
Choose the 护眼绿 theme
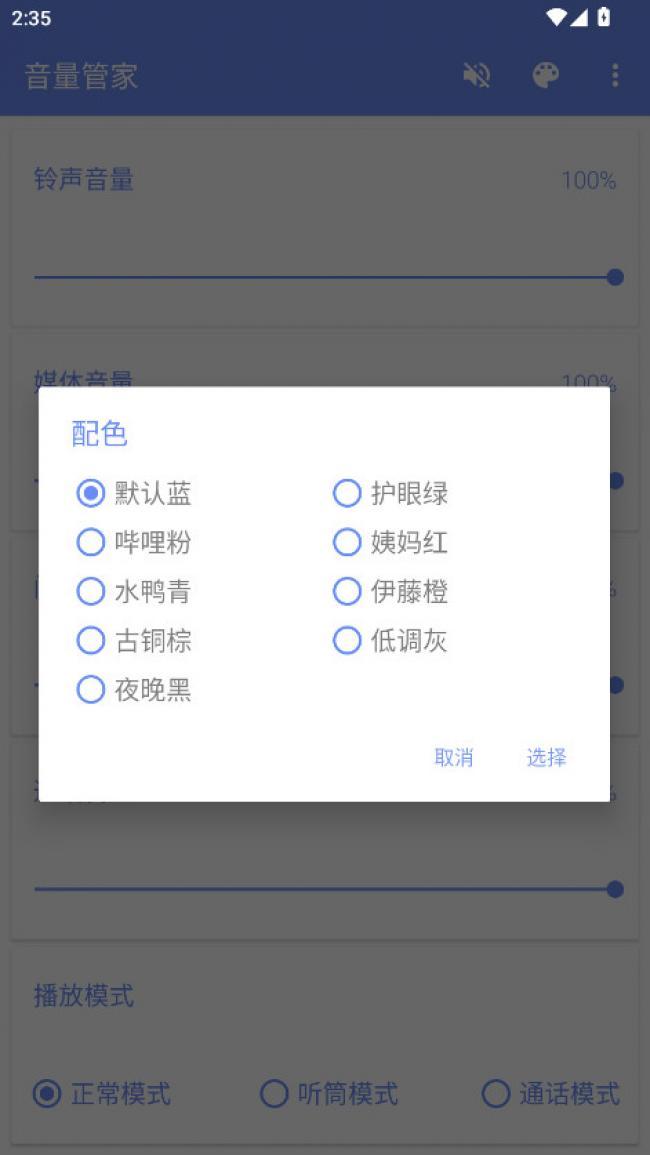click(391, 494)
